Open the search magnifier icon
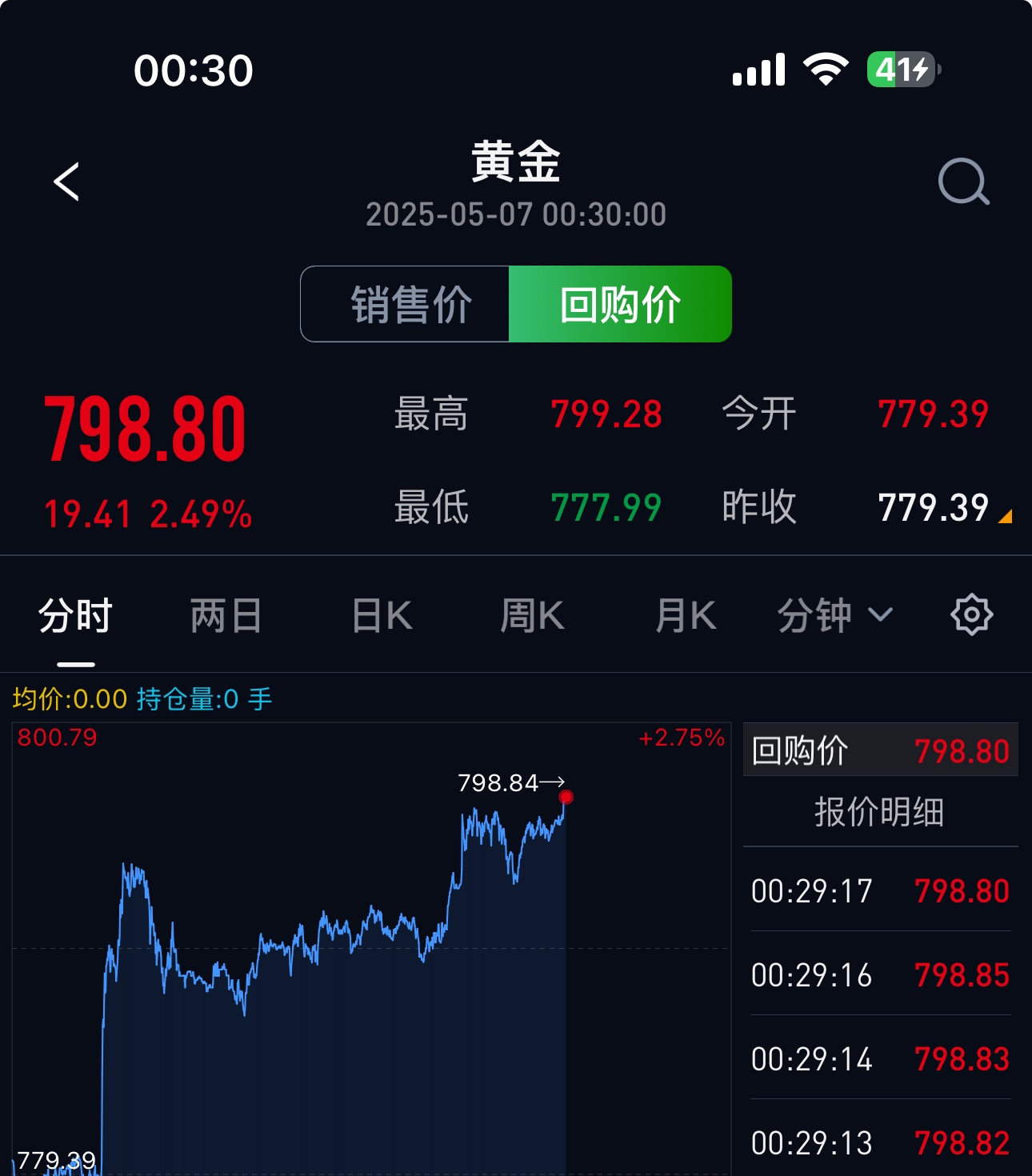 [963, 182]
